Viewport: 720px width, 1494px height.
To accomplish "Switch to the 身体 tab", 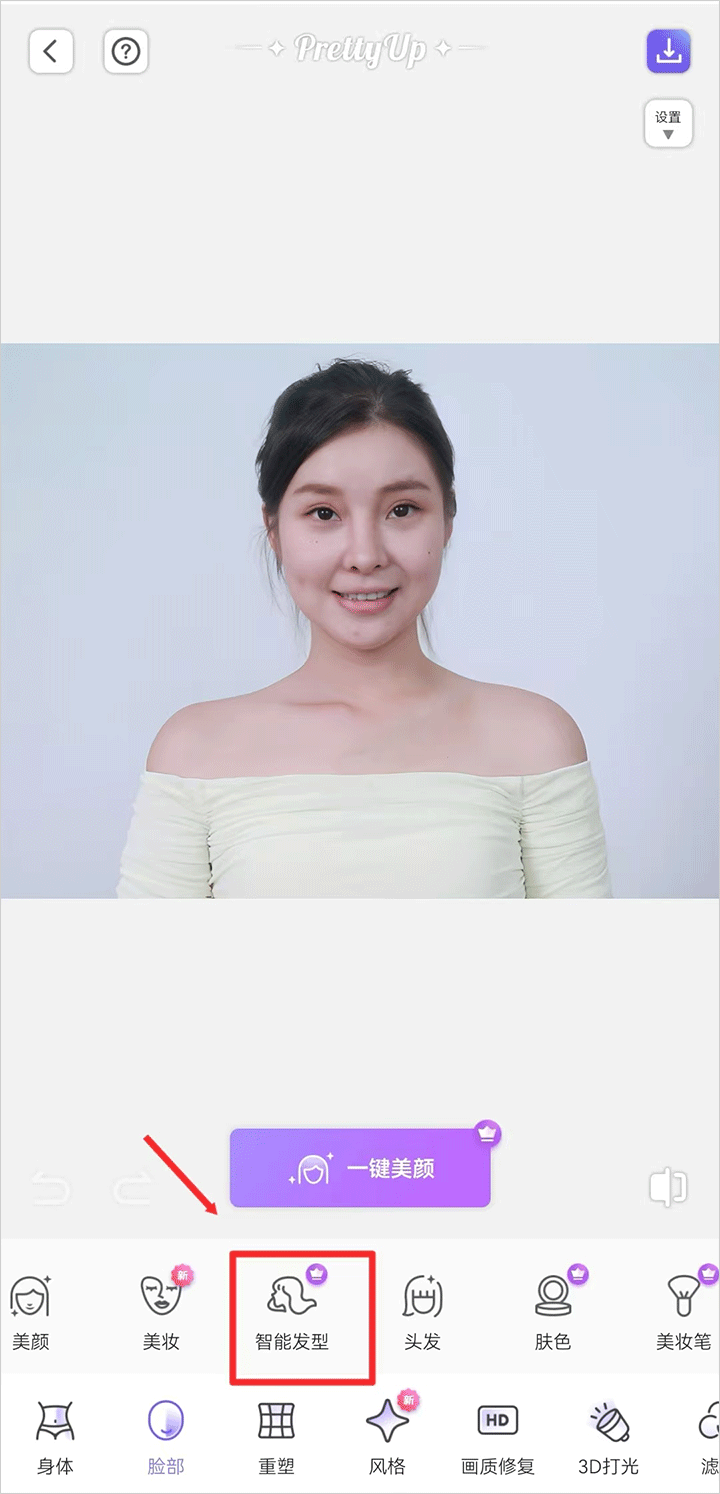I will pos(55,1438).
